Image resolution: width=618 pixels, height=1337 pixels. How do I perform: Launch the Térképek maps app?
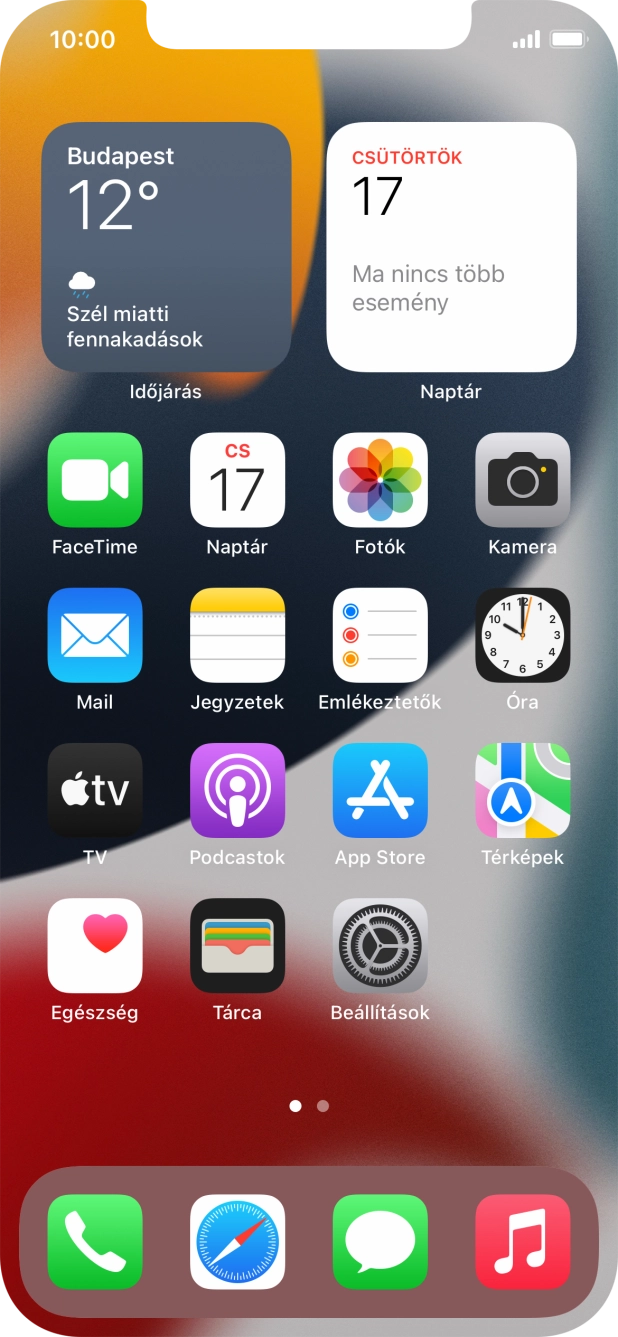(x=522, y=790)
